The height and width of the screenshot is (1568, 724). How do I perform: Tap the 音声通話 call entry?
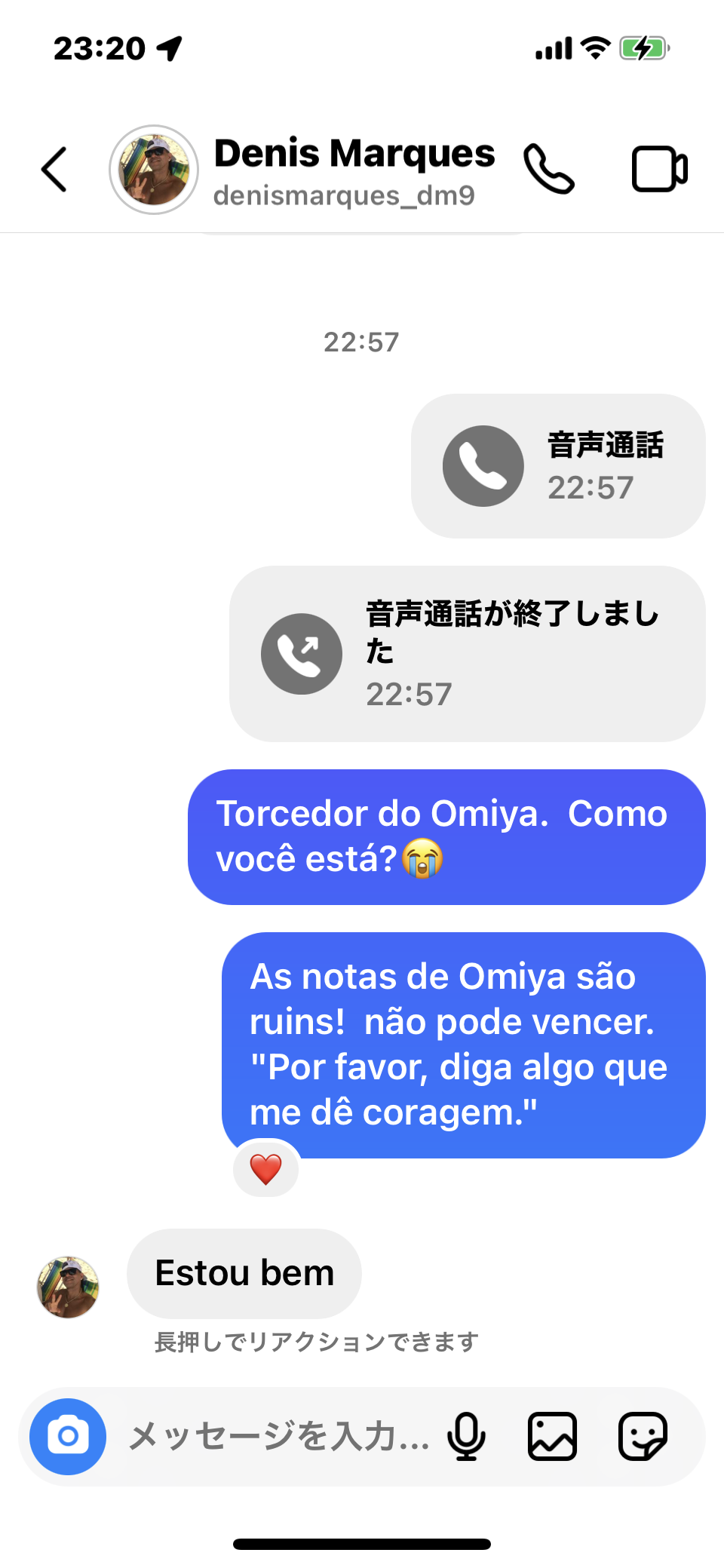[x=558, y=466]
